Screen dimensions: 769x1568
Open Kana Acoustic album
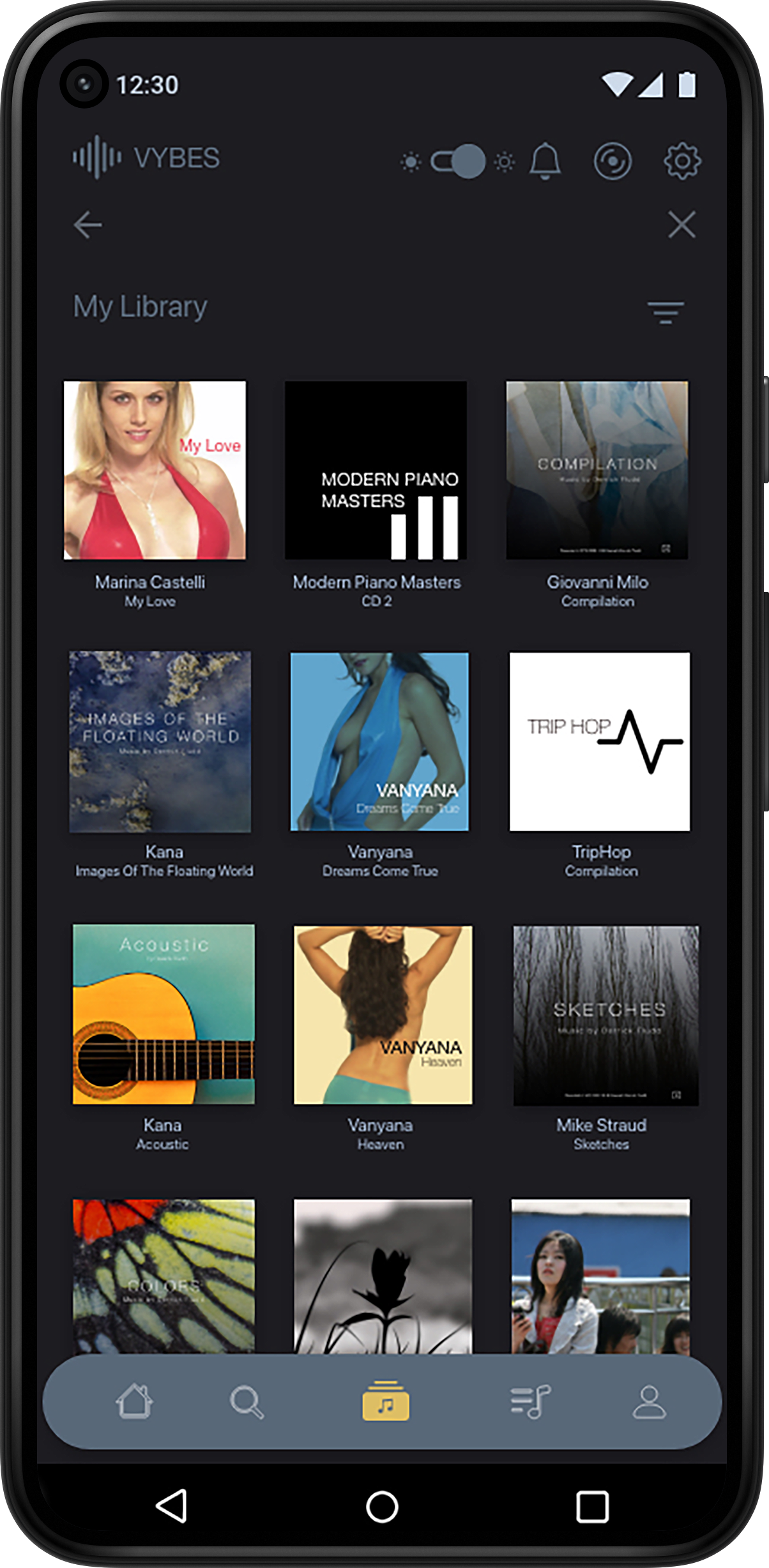[x=164, y=1014]
